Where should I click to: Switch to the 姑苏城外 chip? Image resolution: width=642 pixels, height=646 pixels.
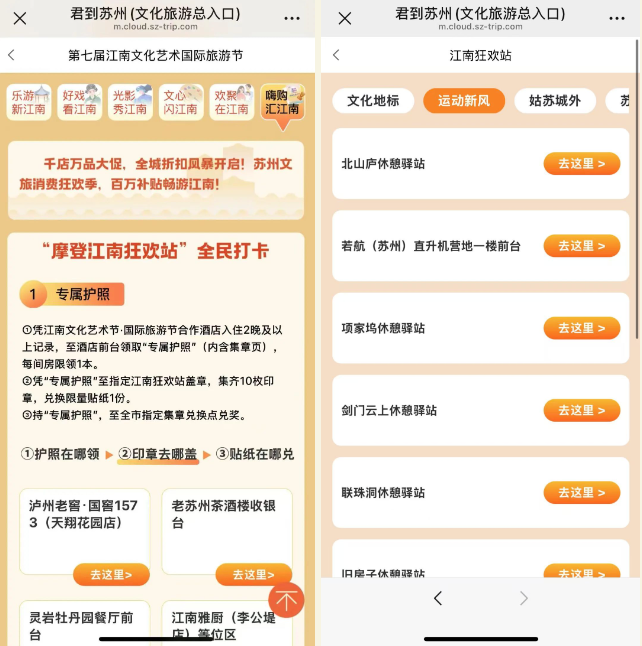click(555, 101)
